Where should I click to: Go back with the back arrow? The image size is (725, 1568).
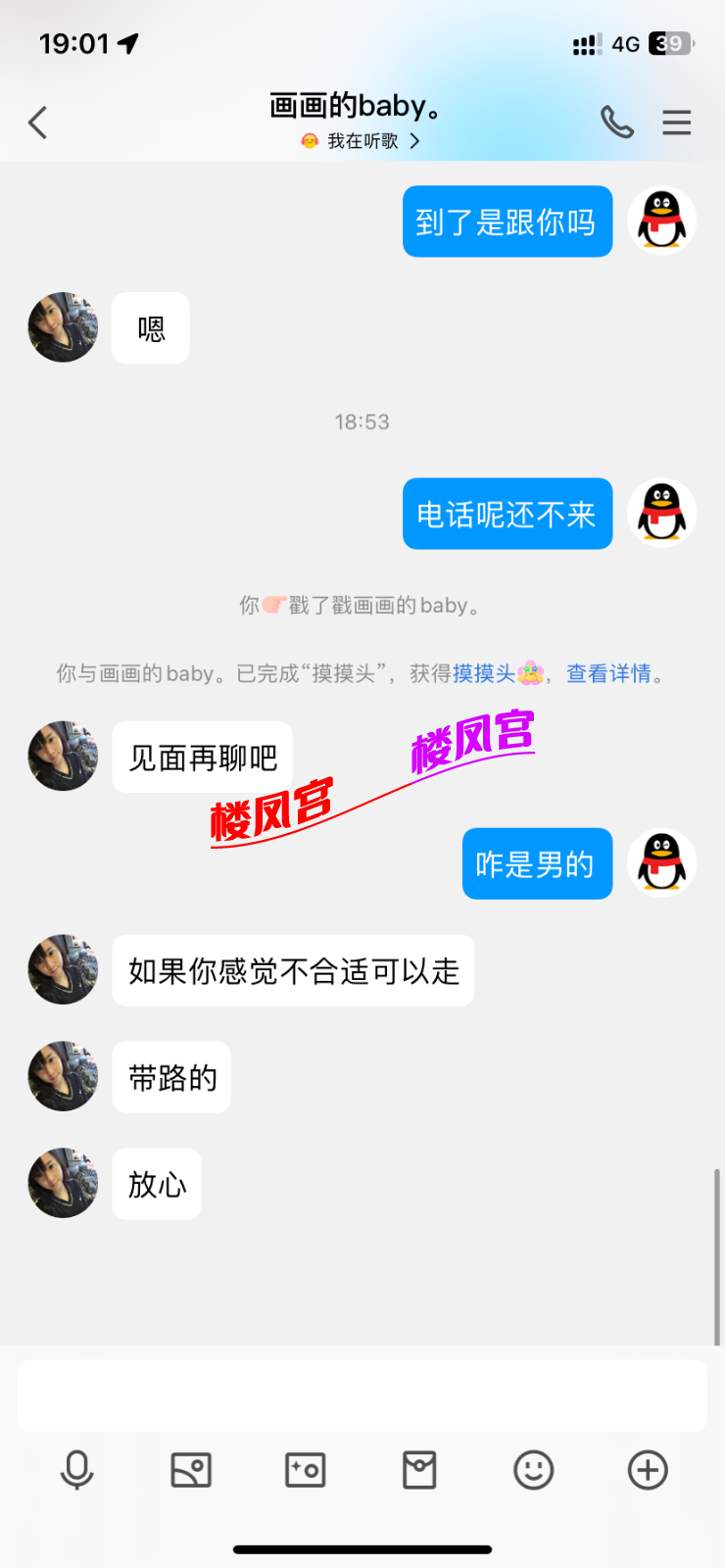tap(37, 122)
